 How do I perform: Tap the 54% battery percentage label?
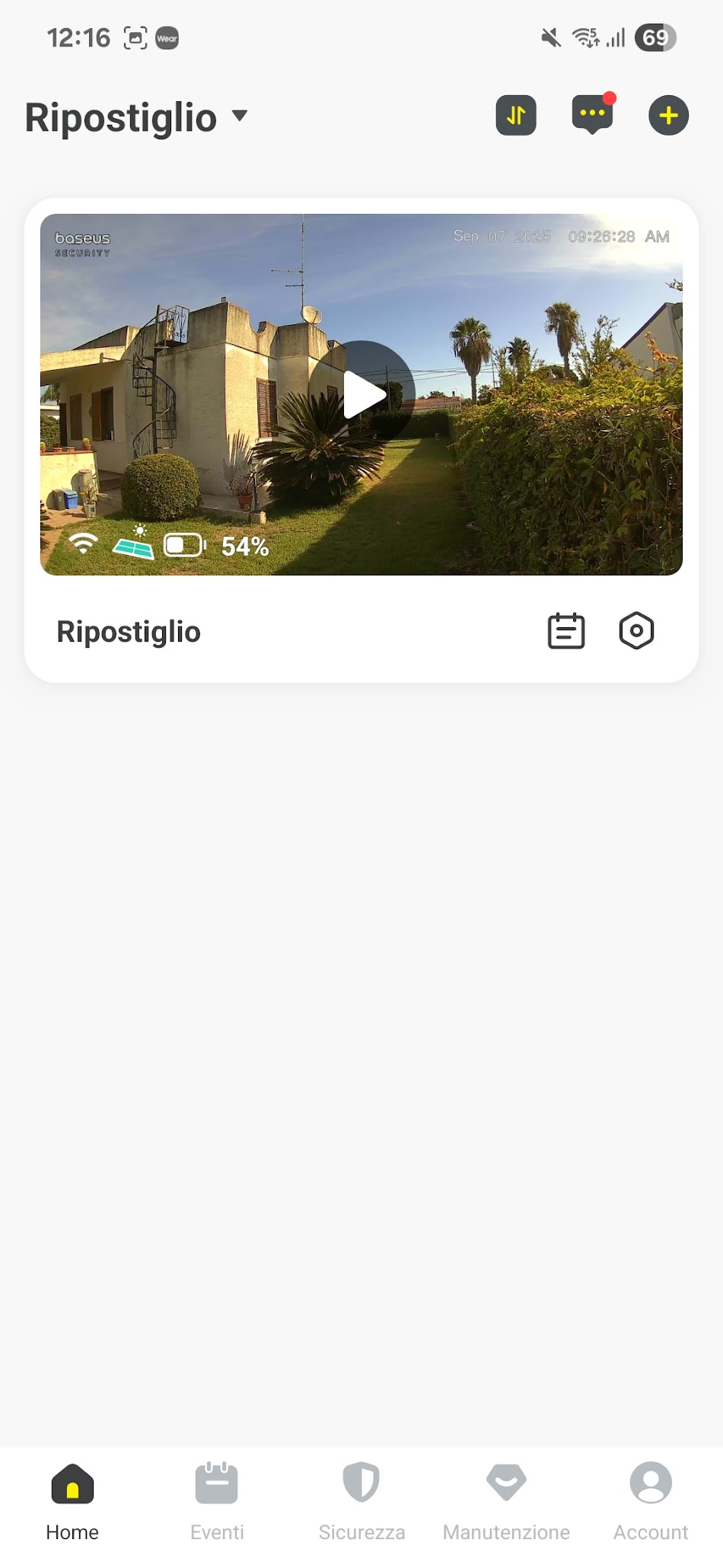(244, 545)
